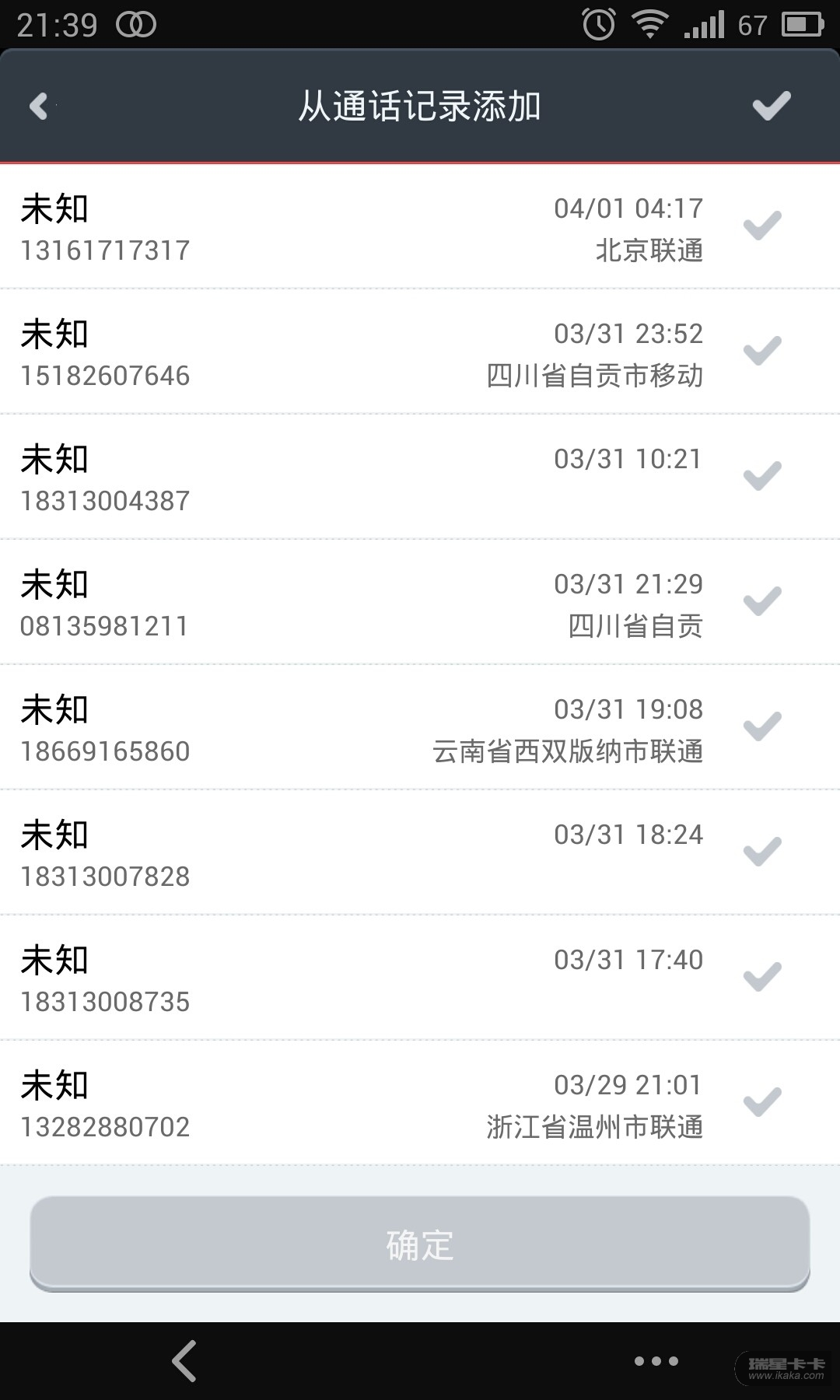Mark 18313007828 for adding

(762, 852)
